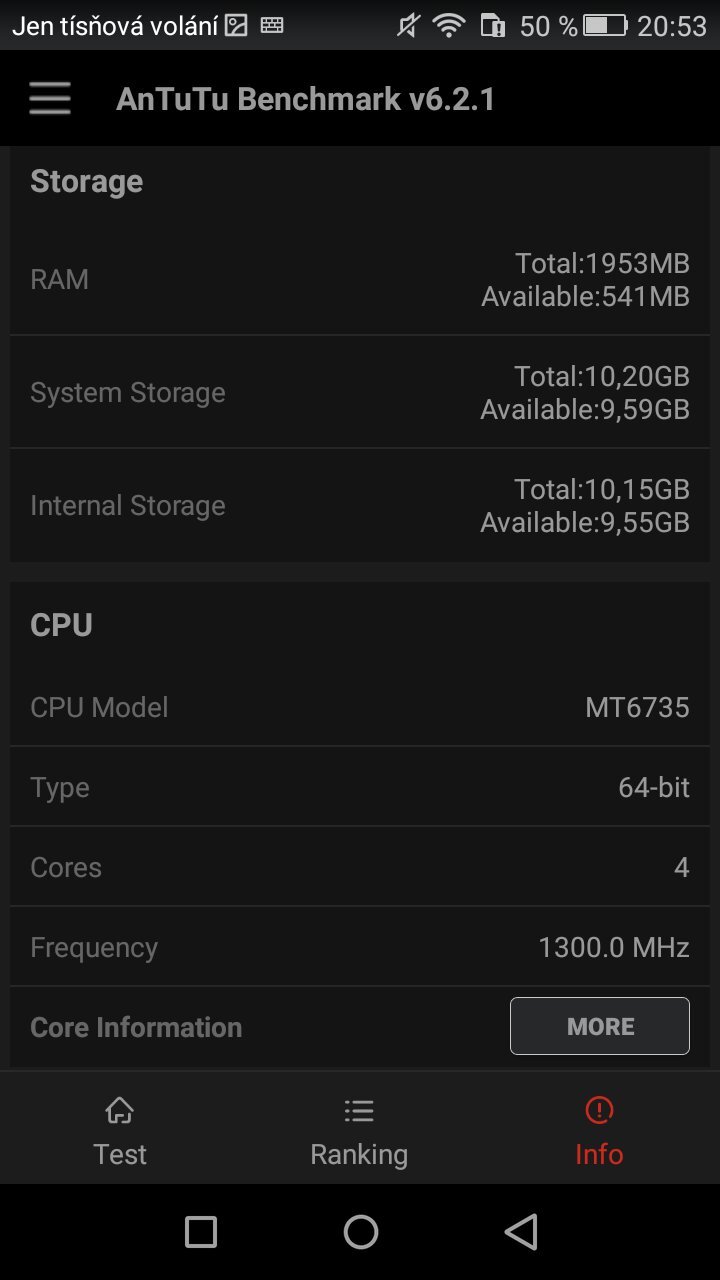This screenshot has height=1280, width=720.
Task: Tap the Ranking list icon
Action: (359, 1110)
